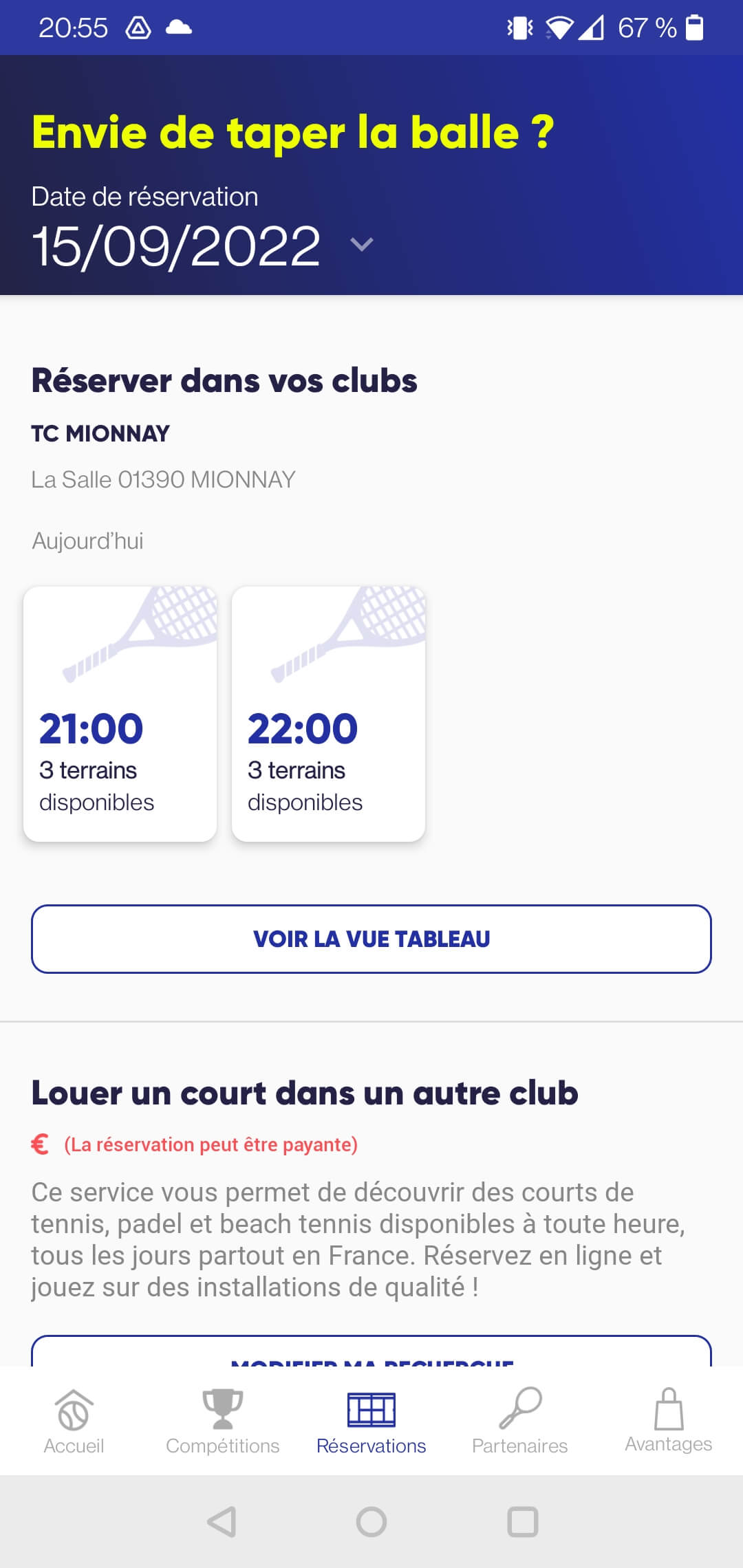Screen dimensions: 743x1568
Task: Tap the Android recent apps icon
Action: pyautogui.click(x=521, y=1521)
